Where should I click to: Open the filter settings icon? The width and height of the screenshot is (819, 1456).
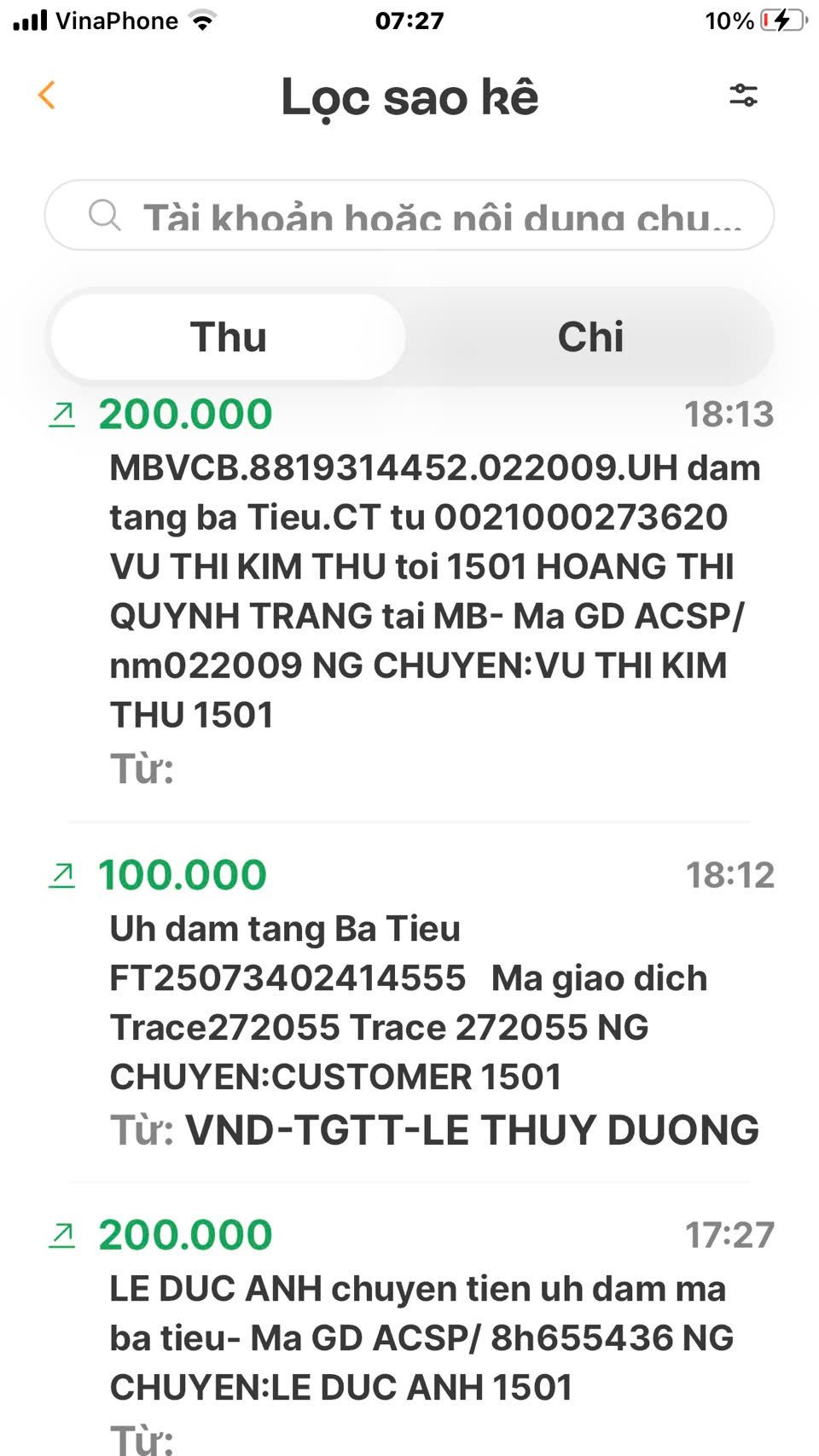tap(743, 95)
